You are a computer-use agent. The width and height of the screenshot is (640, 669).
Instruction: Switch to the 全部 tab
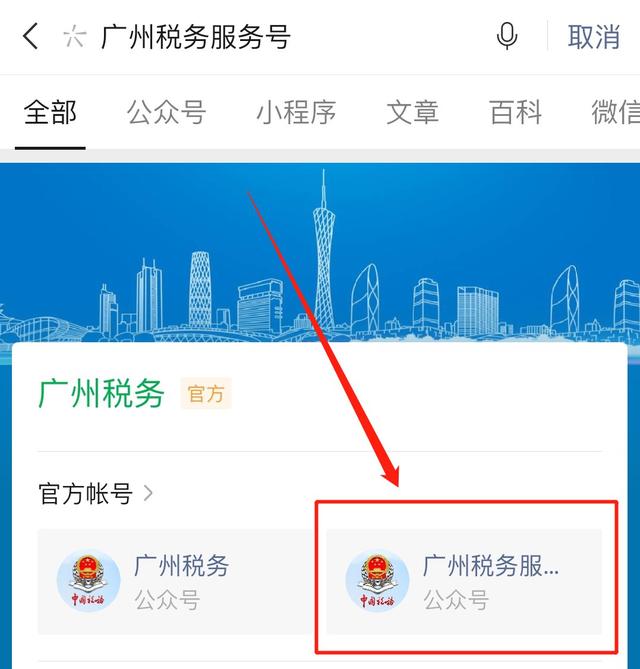(50, 112)
